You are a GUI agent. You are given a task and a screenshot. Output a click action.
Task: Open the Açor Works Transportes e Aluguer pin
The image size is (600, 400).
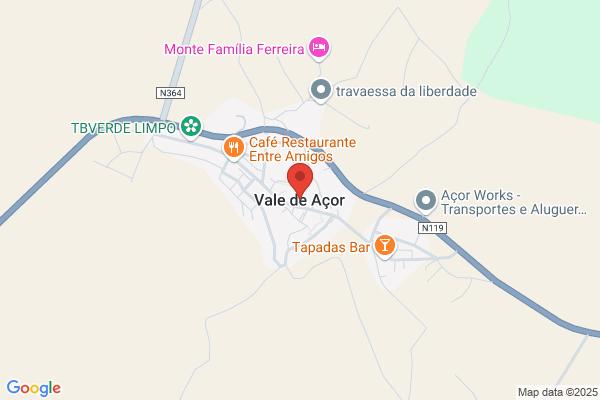pos(426,201)
